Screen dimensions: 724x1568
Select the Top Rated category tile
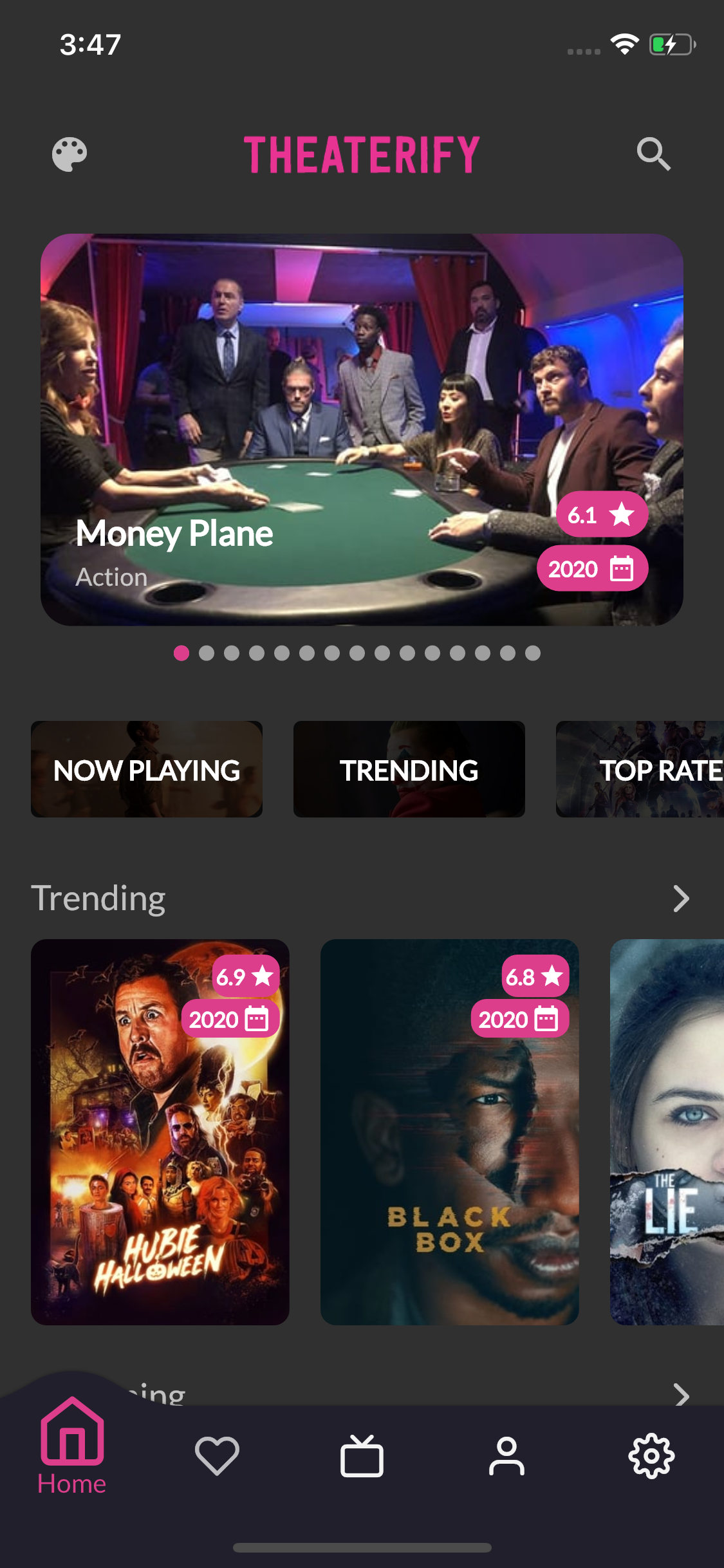(640, 769)
